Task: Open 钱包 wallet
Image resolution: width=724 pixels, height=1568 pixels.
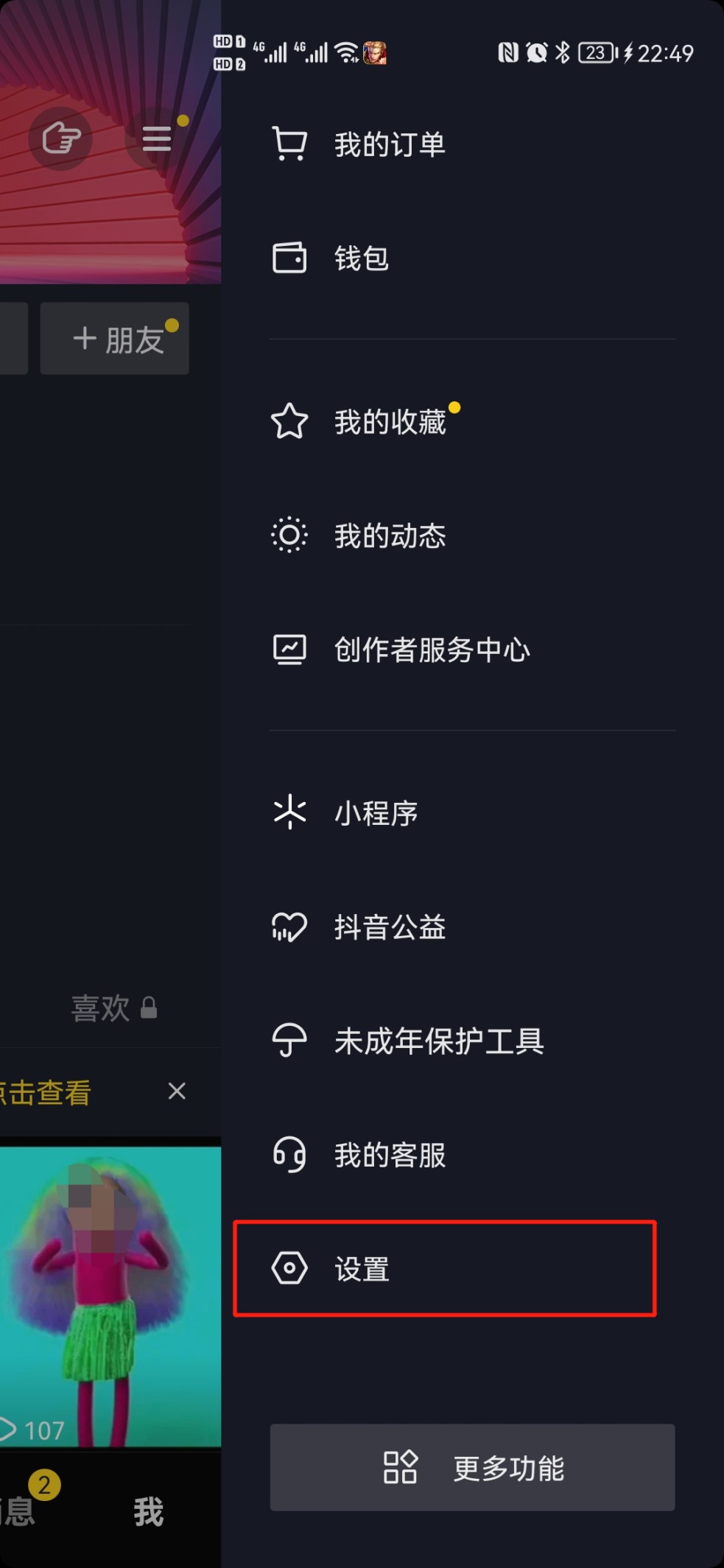Action: pyautogui.click(x=472, y=258)
